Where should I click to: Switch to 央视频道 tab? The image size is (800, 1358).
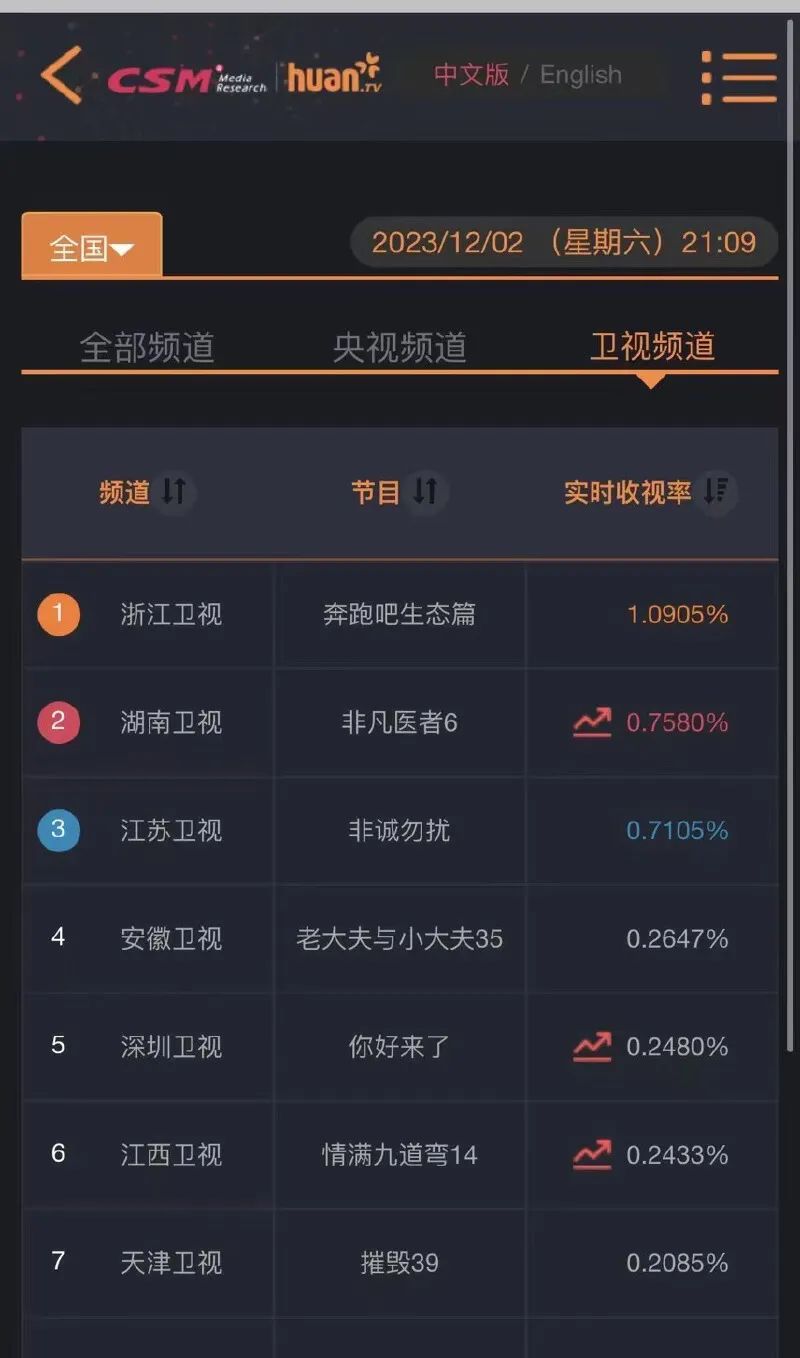(x=399, y=347)
